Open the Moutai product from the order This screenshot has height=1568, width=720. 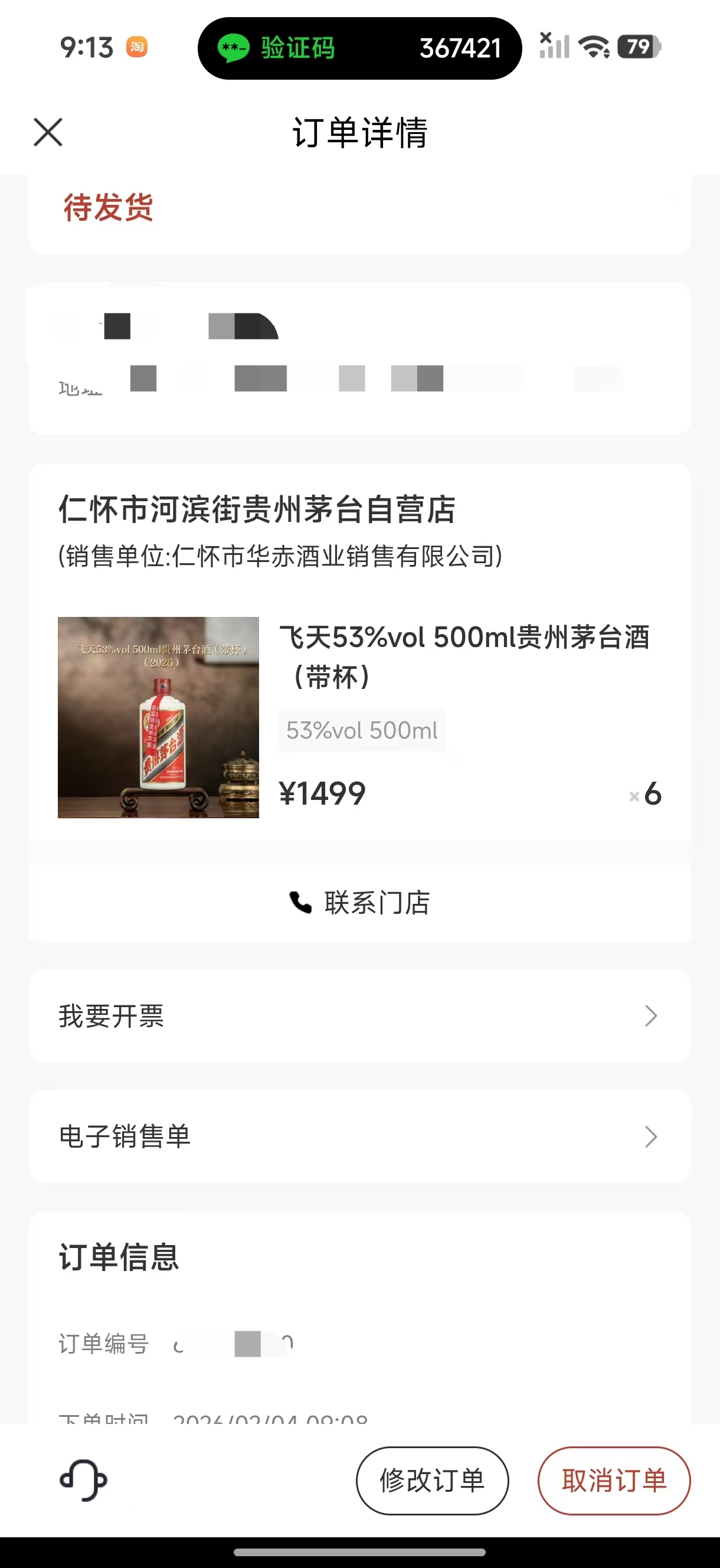(x=158, y=717)
